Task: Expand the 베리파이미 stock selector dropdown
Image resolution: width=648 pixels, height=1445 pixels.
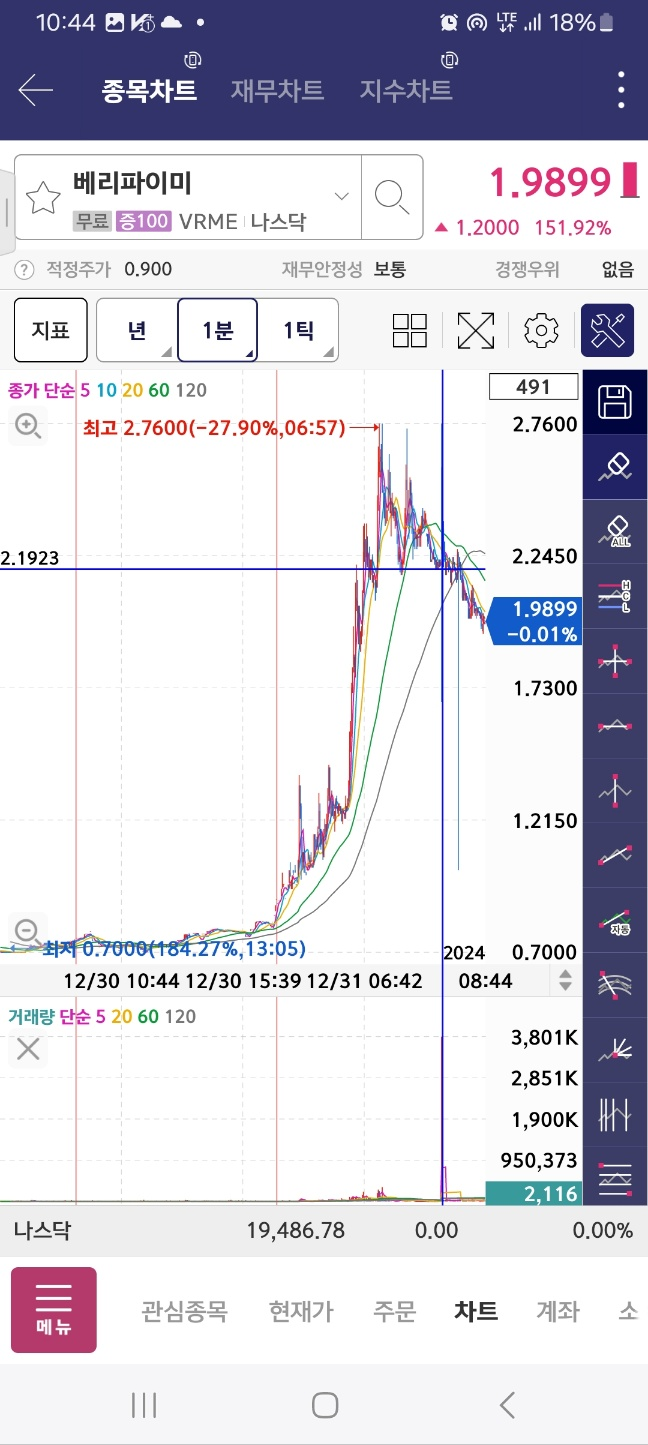Action: 341,196
